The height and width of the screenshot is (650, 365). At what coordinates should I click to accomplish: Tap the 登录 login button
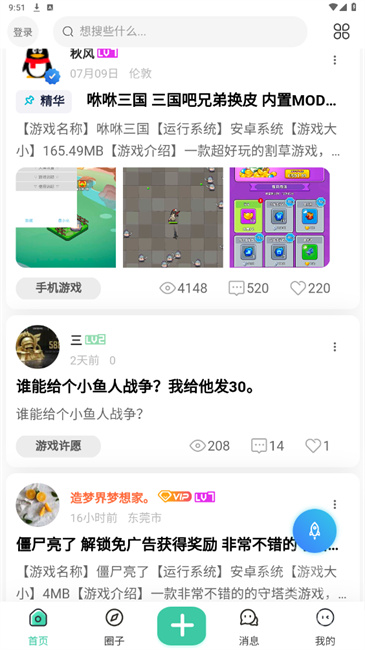point(23,32)
